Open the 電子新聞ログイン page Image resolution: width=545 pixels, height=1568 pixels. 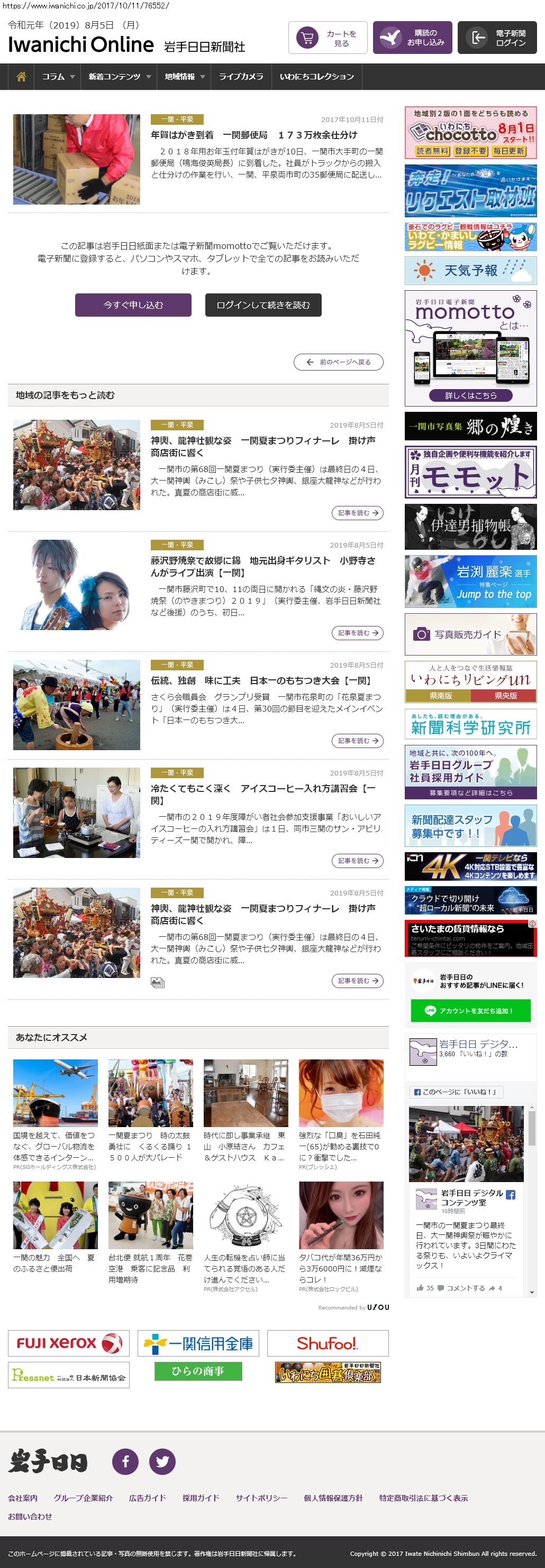coord(497,38)
